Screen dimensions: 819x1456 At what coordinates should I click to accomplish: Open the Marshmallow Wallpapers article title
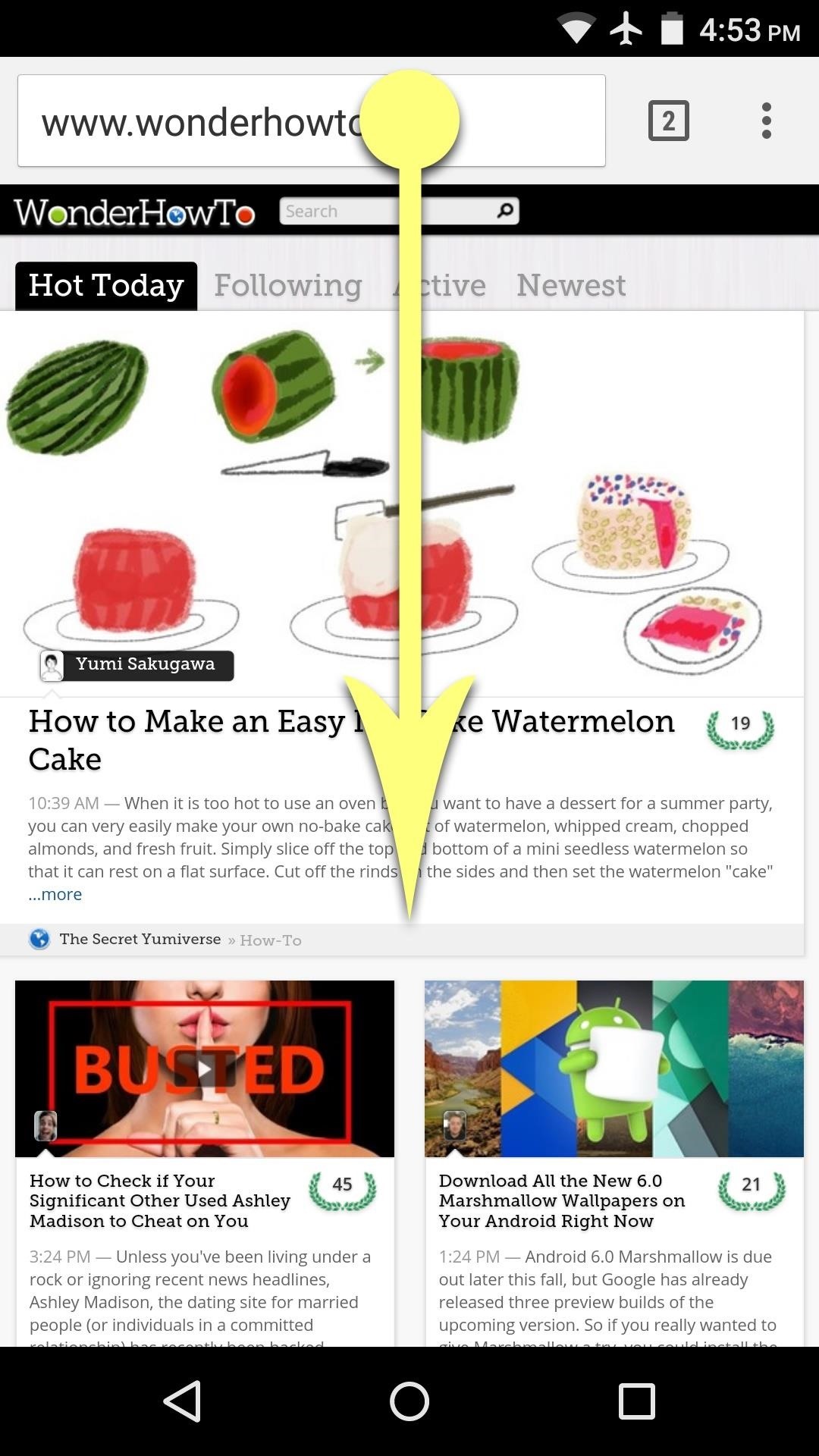561,1201
